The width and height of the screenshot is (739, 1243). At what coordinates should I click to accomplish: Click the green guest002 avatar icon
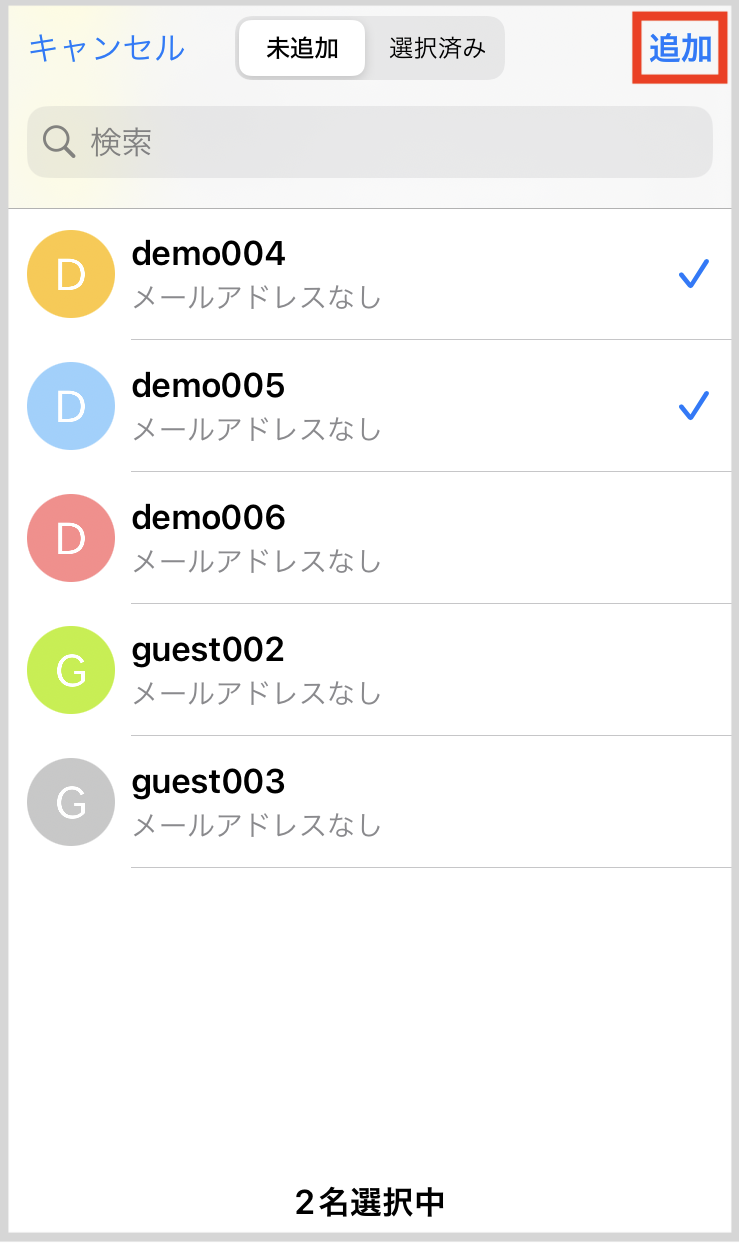pos(70,670)
